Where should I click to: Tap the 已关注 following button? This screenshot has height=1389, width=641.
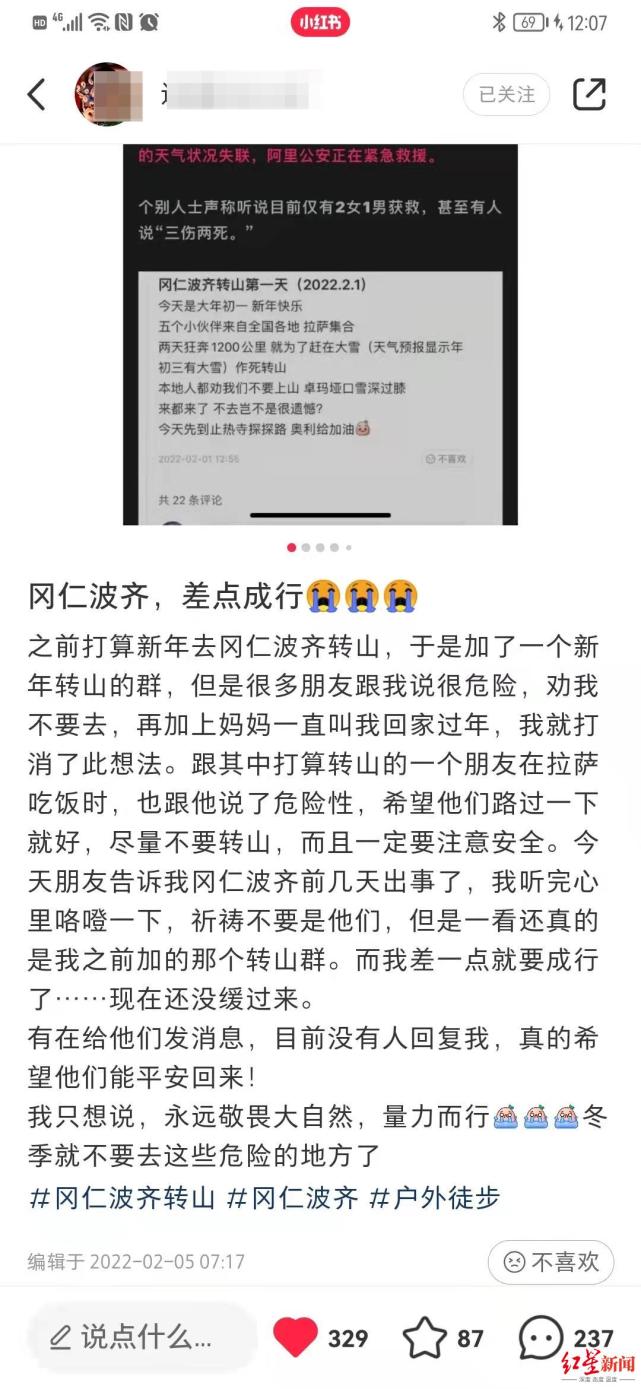click(x=507, y=95)
